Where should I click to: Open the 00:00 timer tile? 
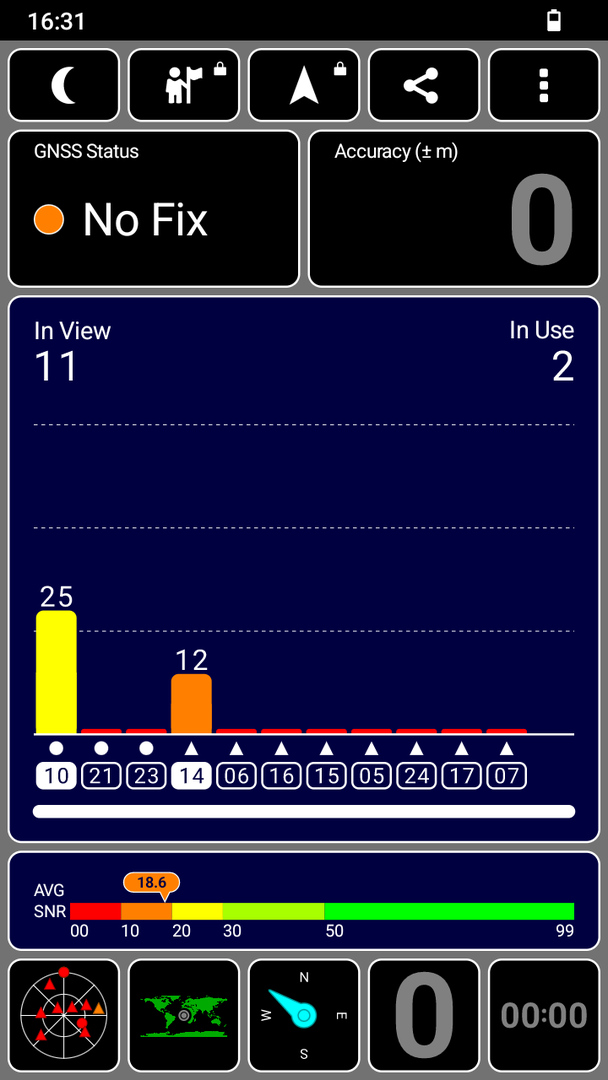tap(543, 1015)
